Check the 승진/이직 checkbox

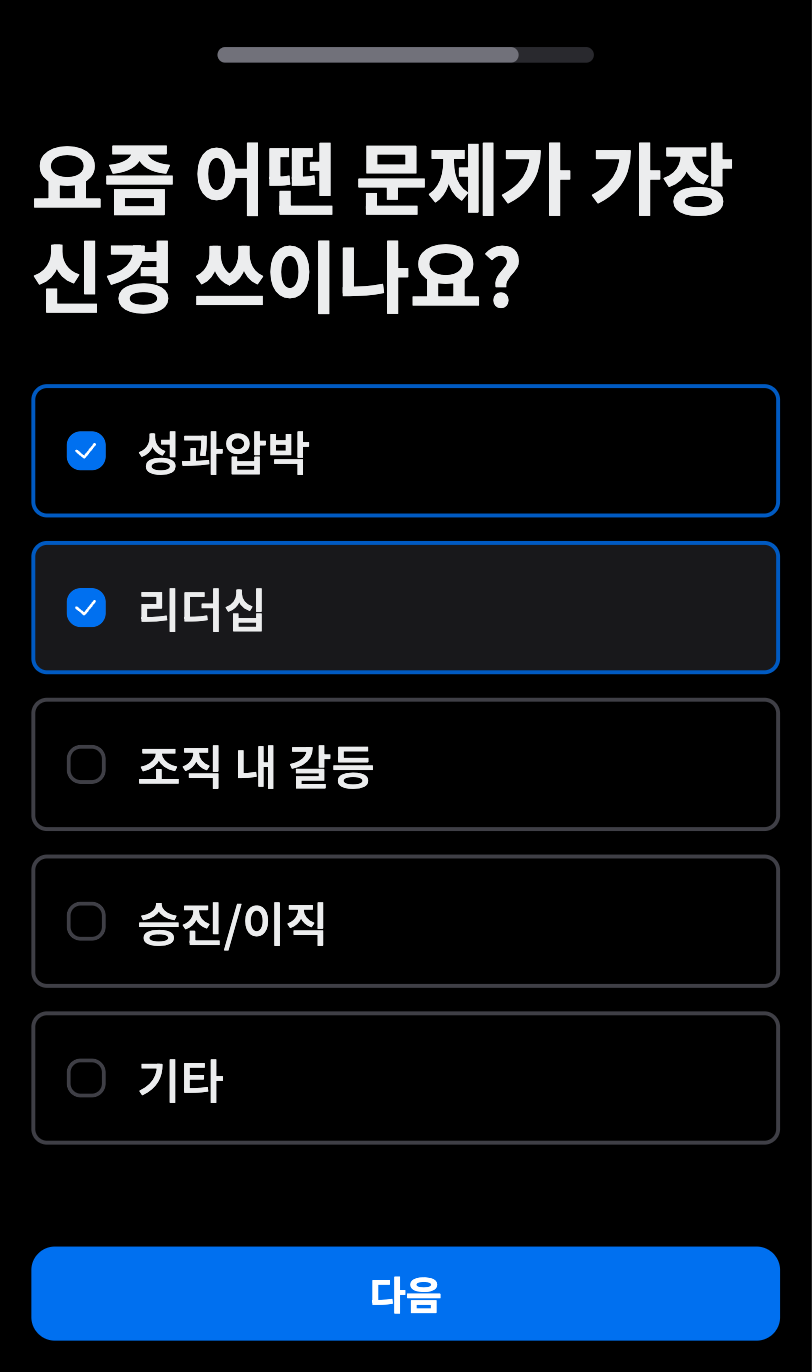87,922
